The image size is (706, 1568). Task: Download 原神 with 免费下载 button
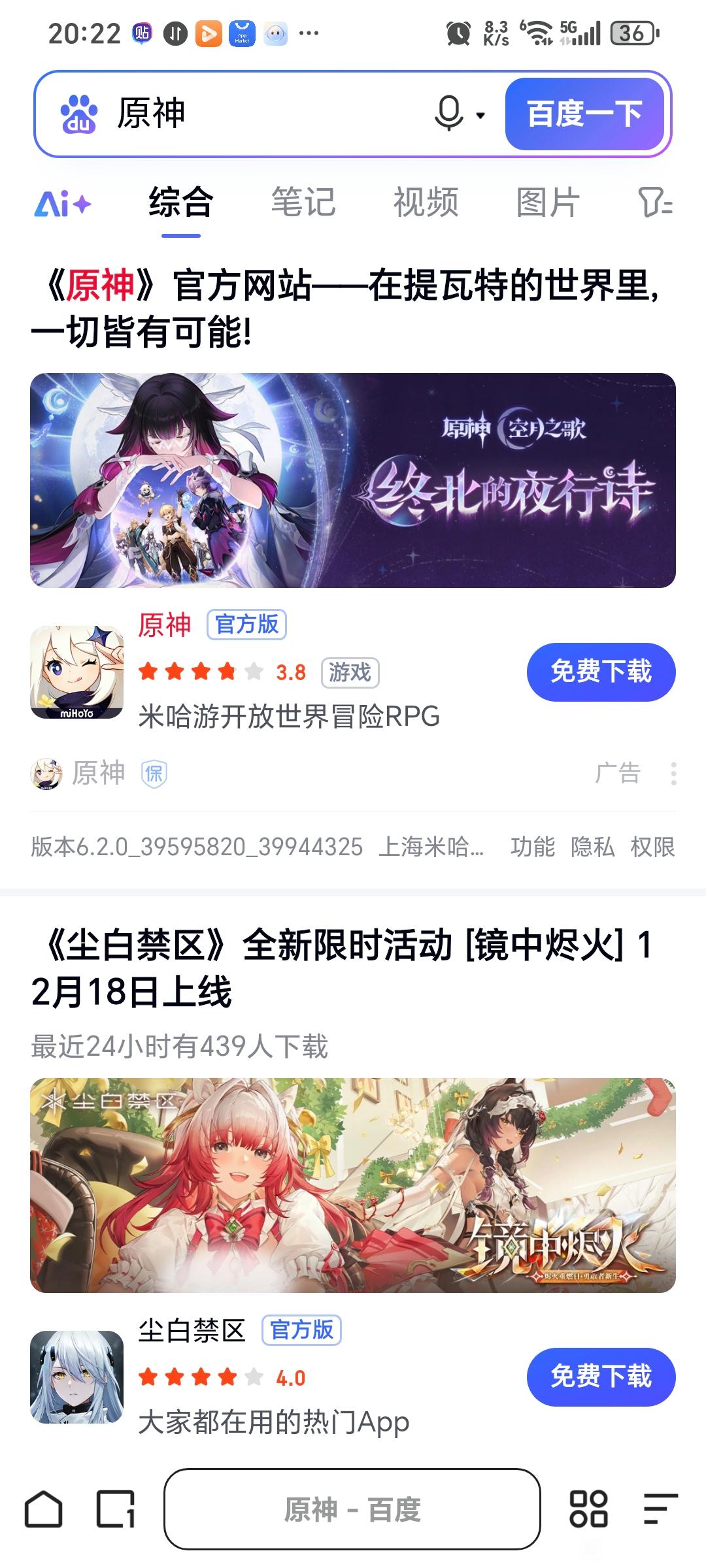(601, 672)
